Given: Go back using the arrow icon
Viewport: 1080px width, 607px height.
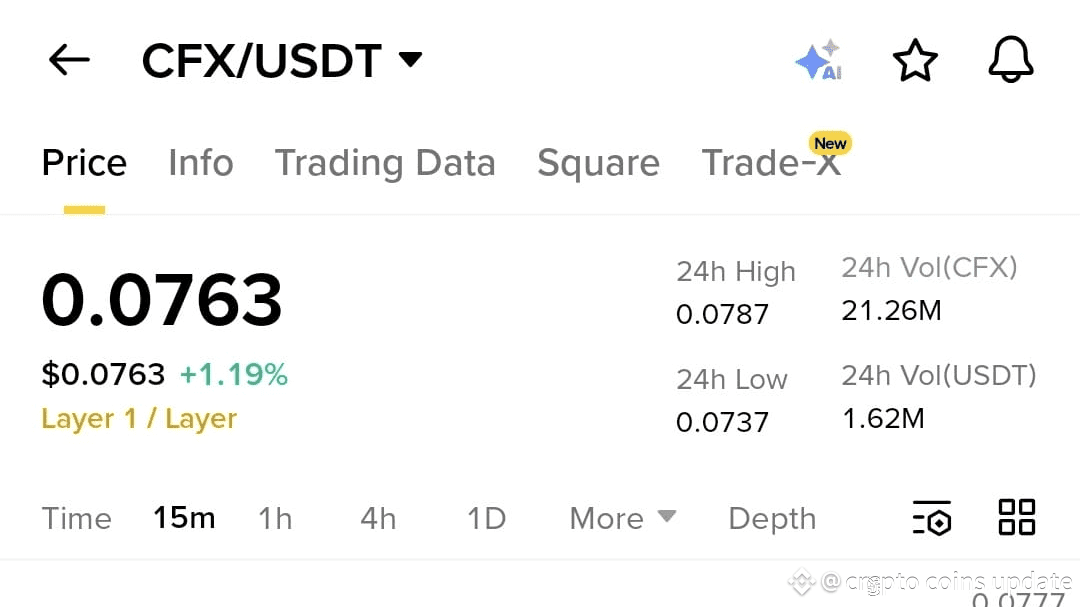Looking at the screenshot, I should 69,61.
